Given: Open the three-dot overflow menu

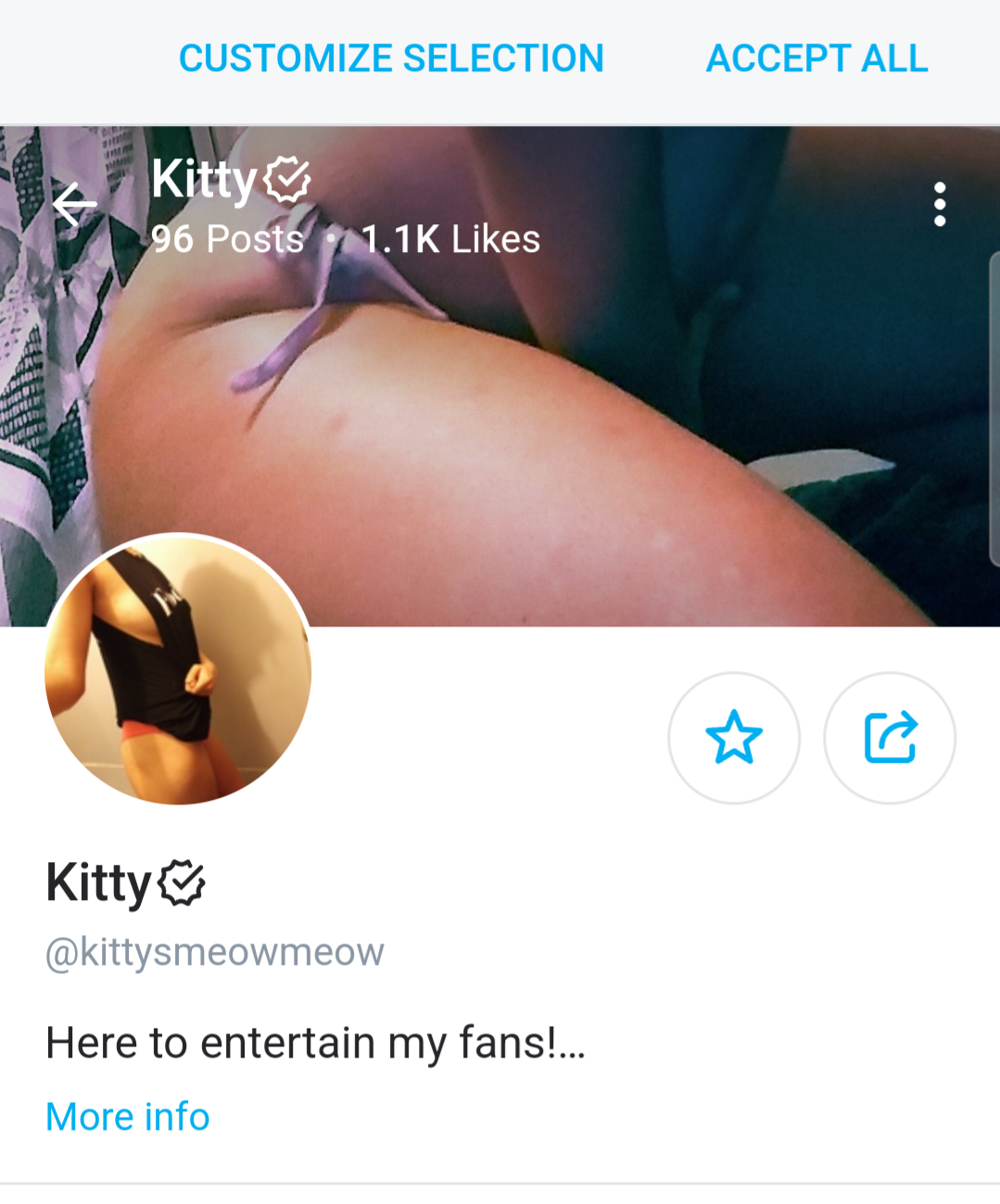Looking at the screenshot, I should click(940, 204).
